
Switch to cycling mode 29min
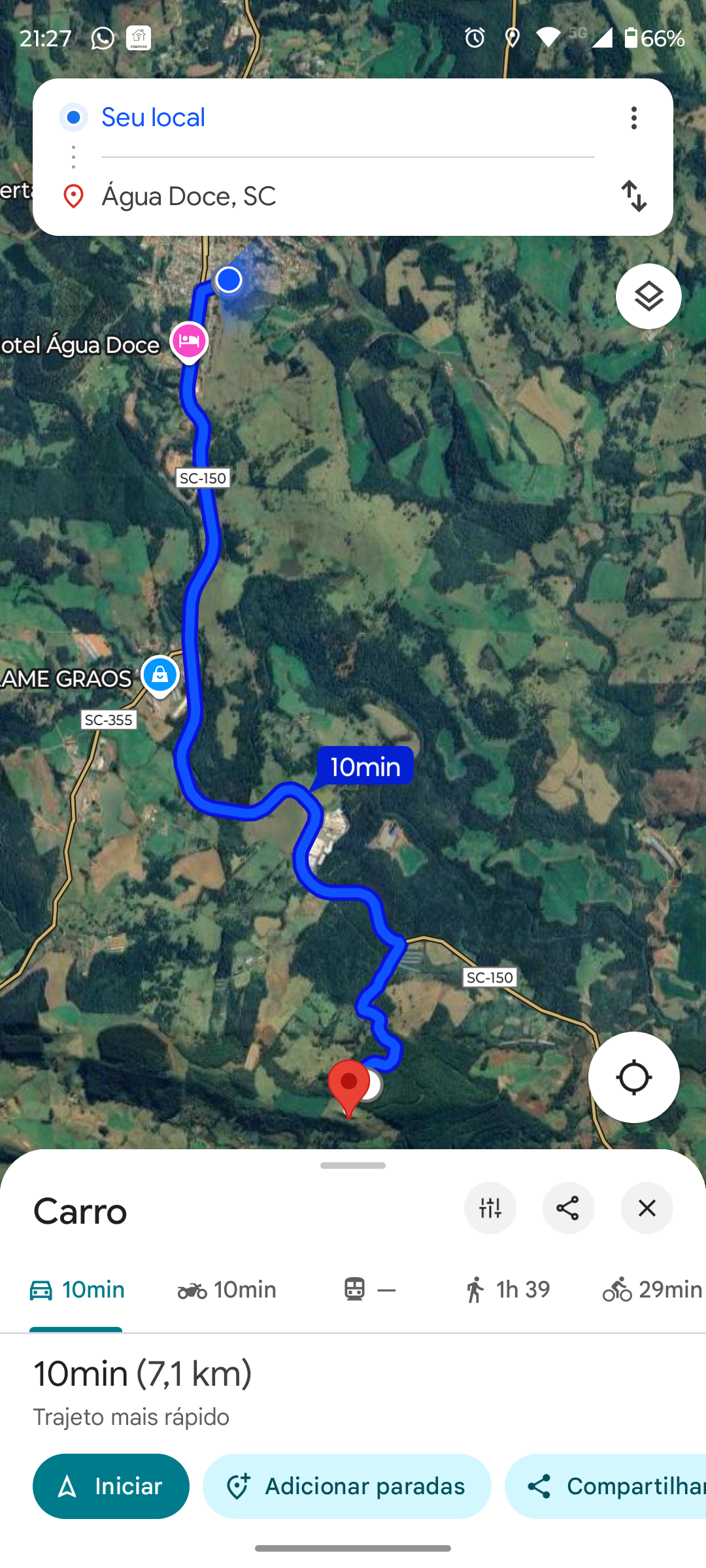[x=652, y=1290]
